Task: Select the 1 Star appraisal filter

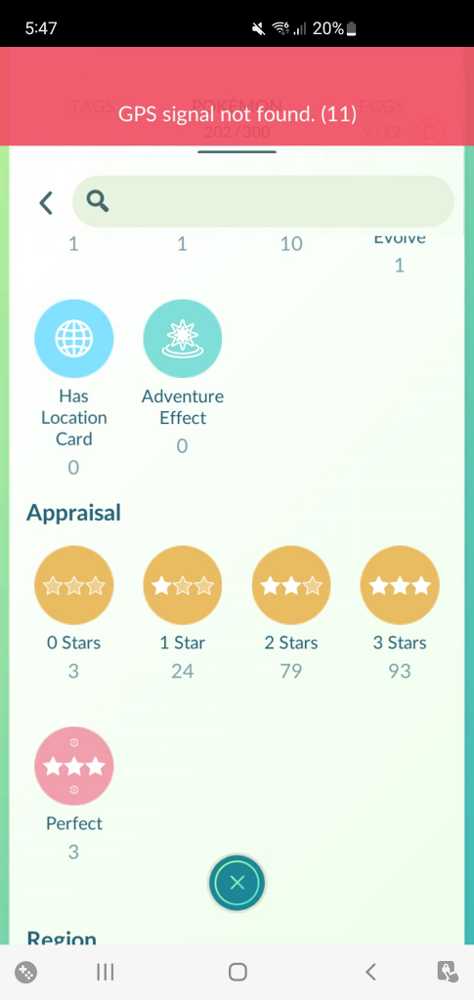Action: point(183,585)
